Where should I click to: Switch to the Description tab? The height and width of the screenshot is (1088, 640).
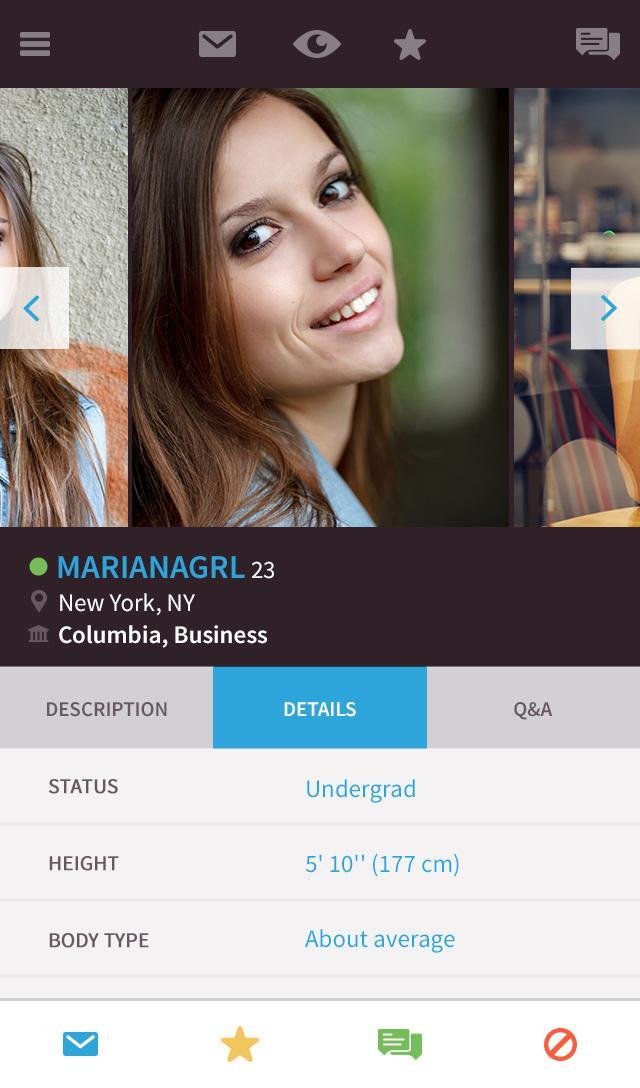click(x=106, y=708)
